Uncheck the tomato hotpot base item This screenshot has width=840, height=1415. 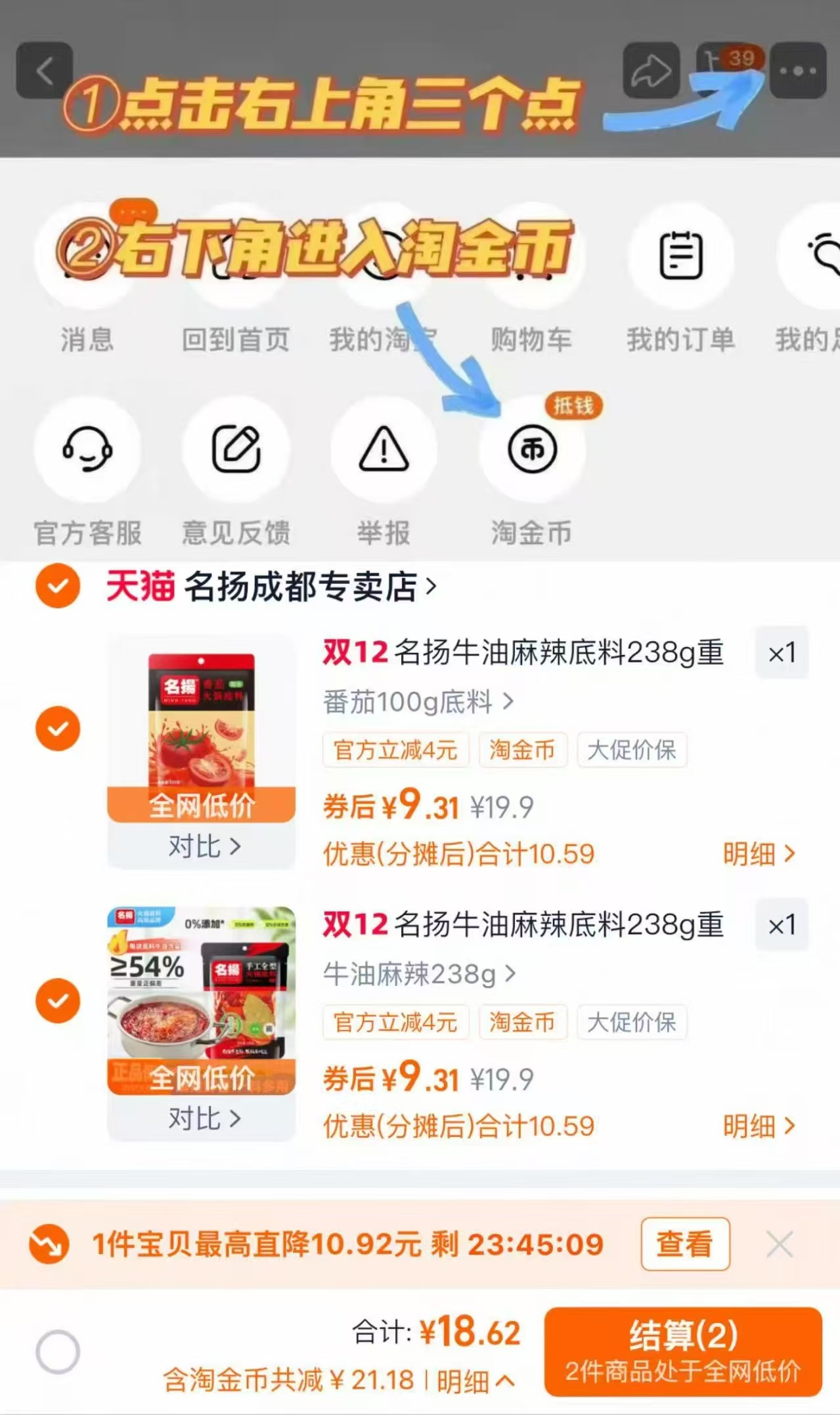(x=58, y=728)
